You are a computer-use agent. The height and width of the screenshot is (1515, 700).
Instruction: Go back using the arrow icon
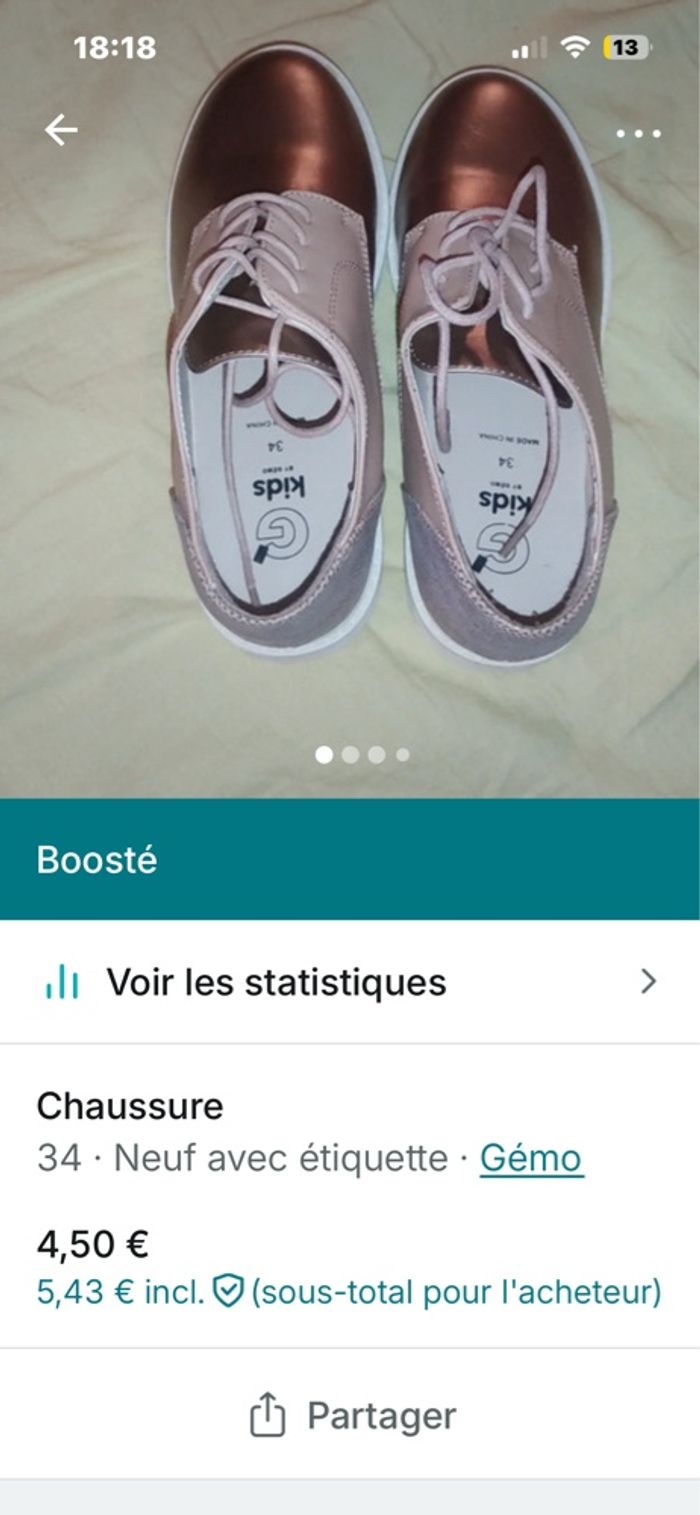coord(61,130)
